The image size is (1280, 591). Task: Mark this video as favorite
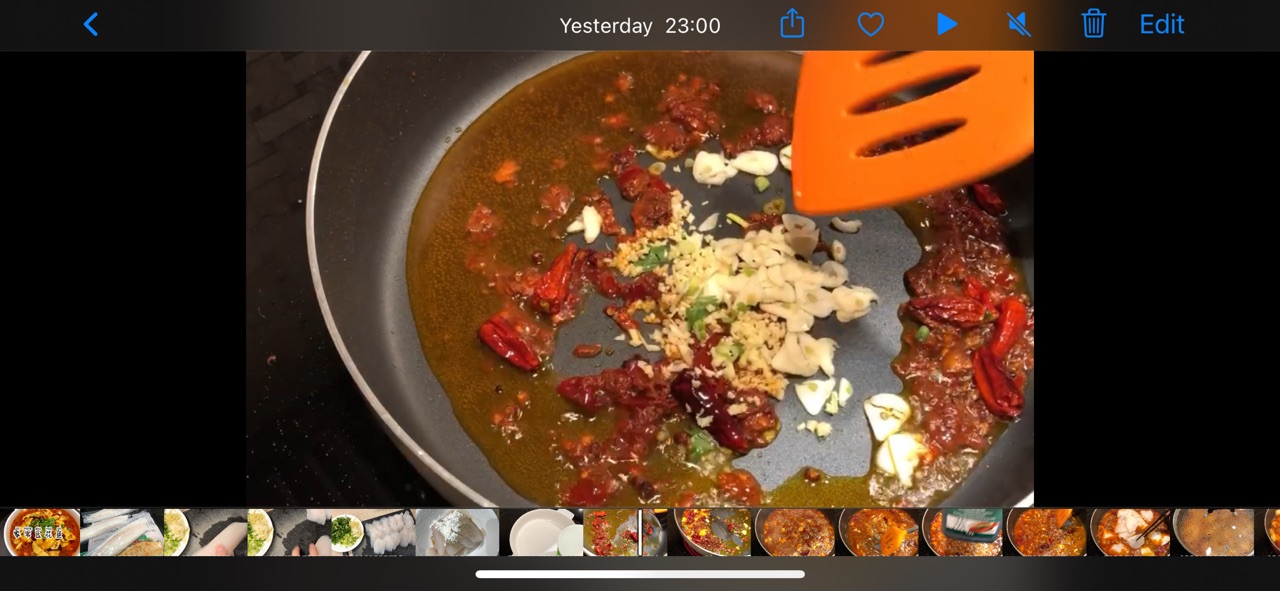871,25
